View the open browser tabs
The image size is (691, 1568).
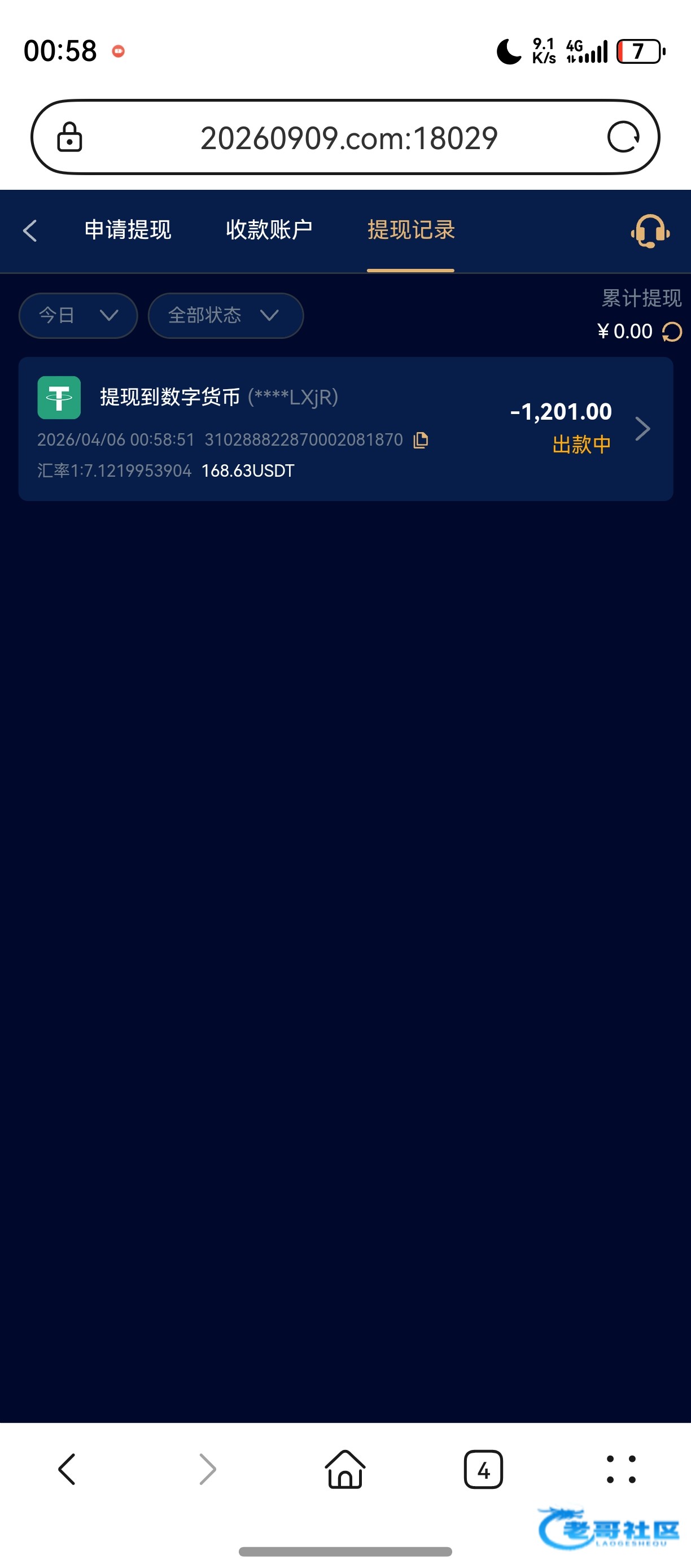483,1469
